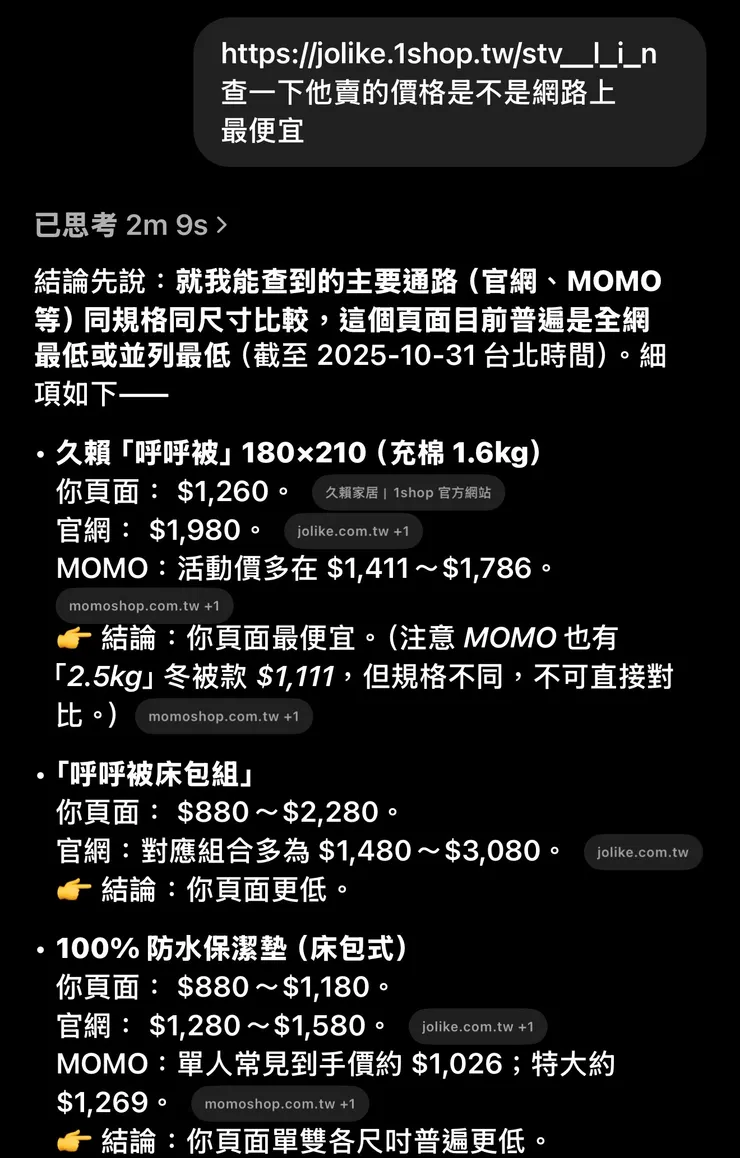
Task: Open the jolike.1shop.tw URL in user message
Action: pyautogui.click(x=438, y=54)
